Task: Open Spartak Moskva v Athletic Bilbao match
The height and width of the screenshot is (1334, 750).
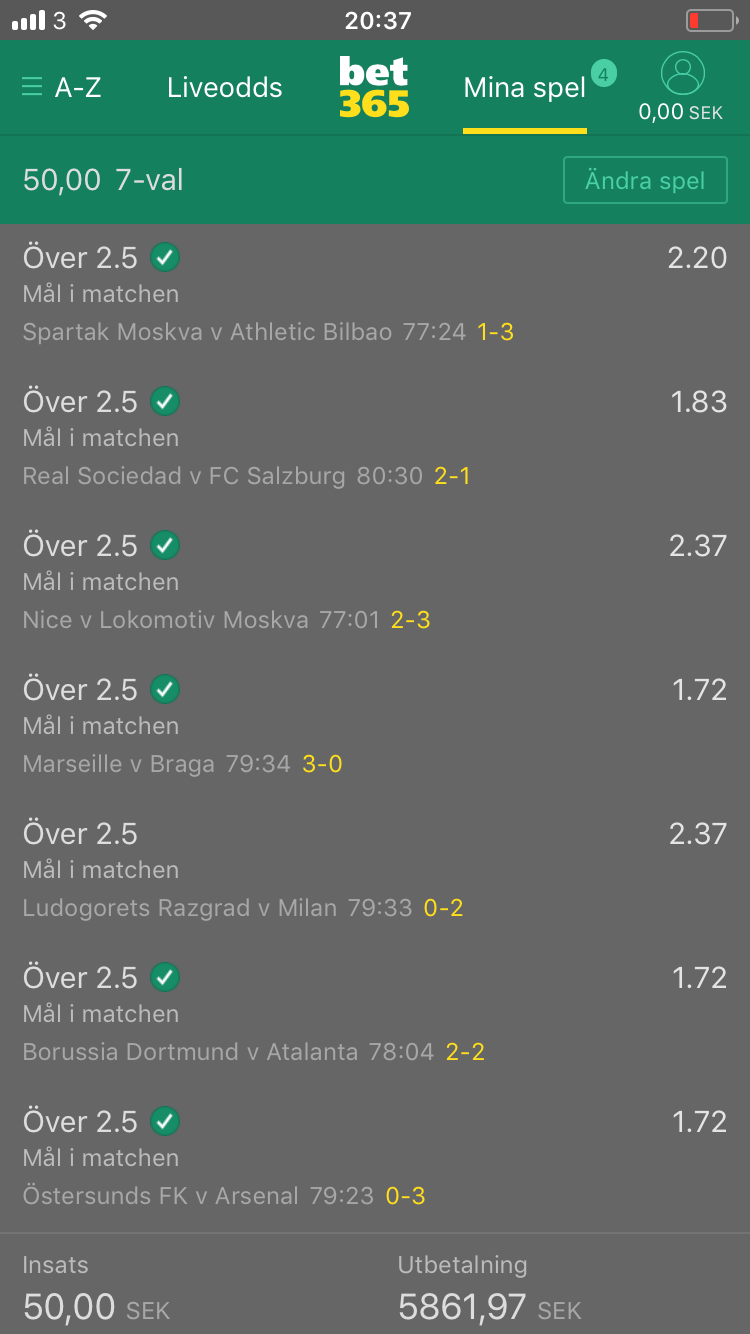Action: point(207,332)
